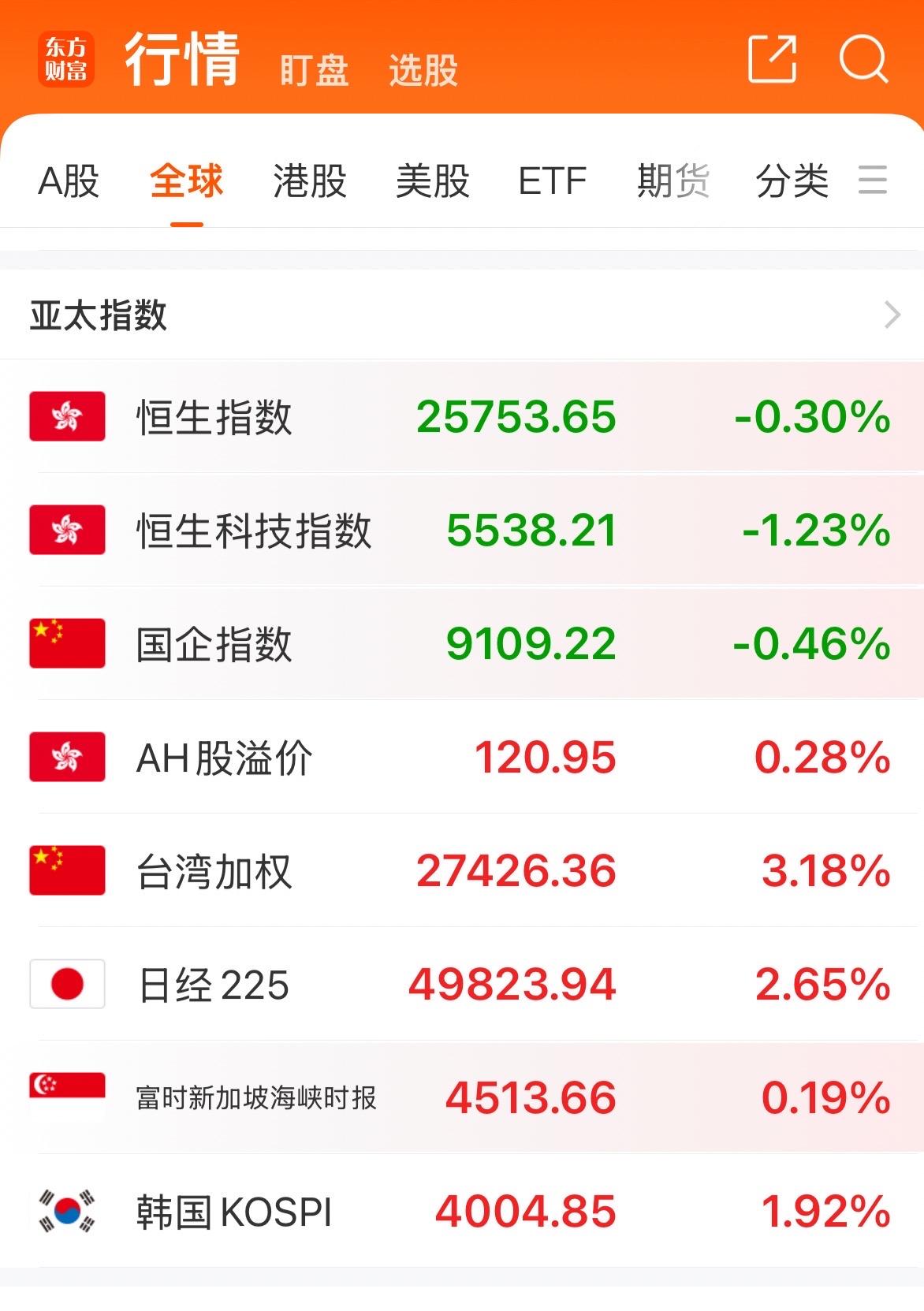924x1311 pixels.
Task: Click the South Korea flag beside 韩国KOSPI
Action: (66, 1209)
